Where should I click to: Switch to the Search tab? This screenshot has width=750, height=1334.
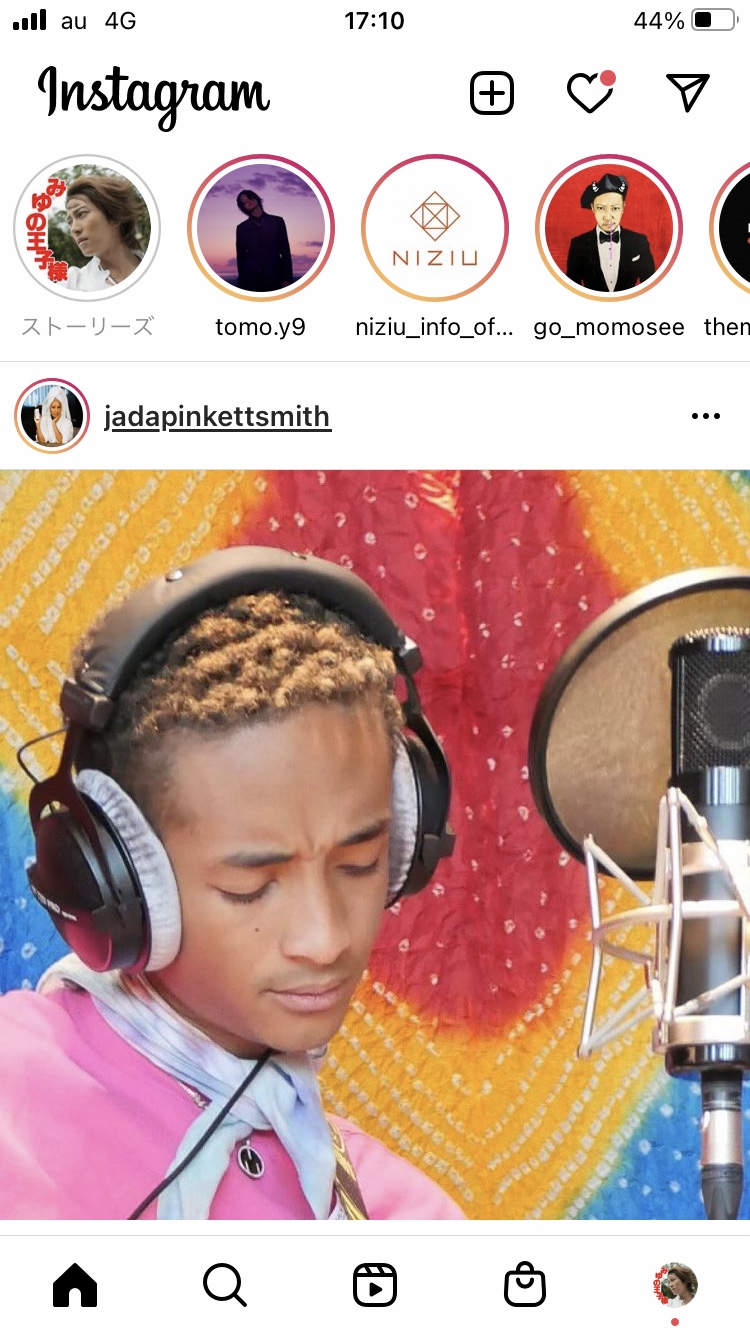[224, 1284]
